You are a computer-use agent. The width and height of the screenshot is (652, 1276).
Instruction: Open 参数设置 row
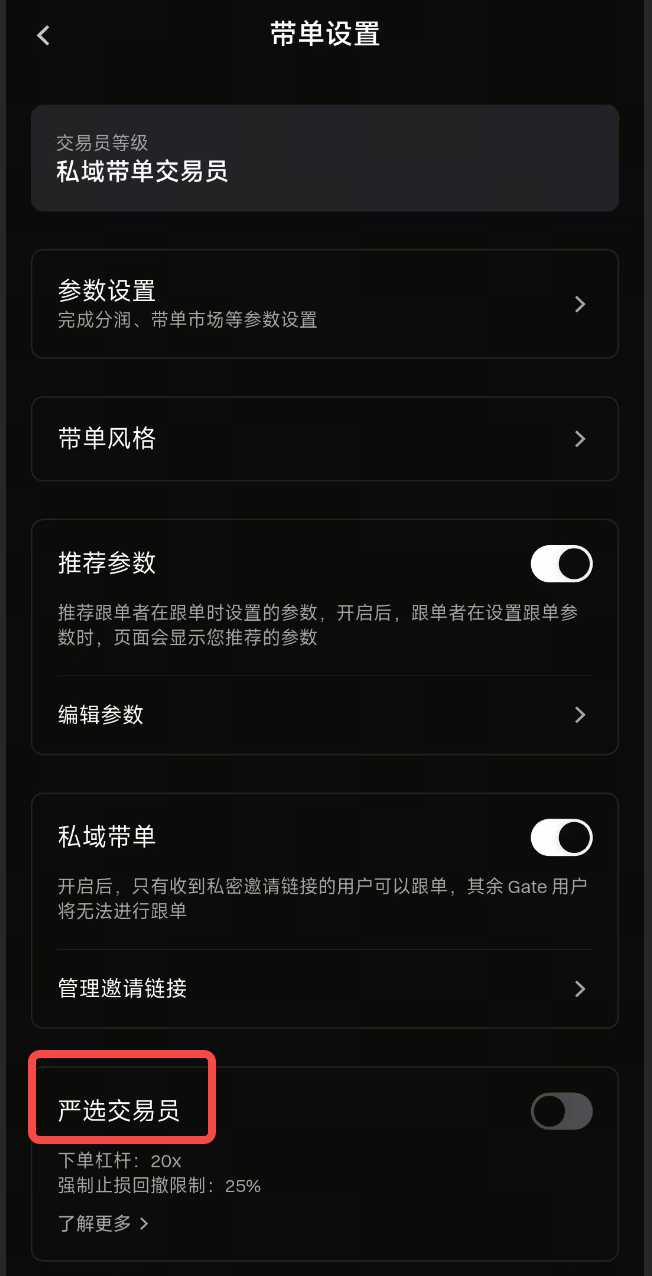pyautogui.click(x=325, y=304)
